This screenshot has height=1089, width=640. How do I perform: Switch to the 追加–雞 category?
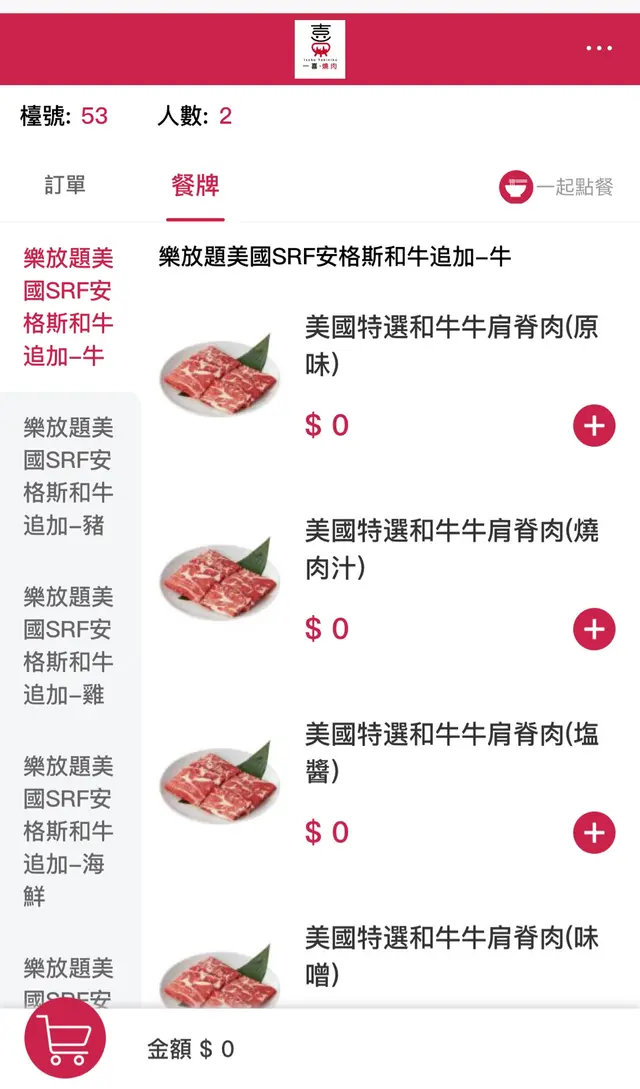69,646
